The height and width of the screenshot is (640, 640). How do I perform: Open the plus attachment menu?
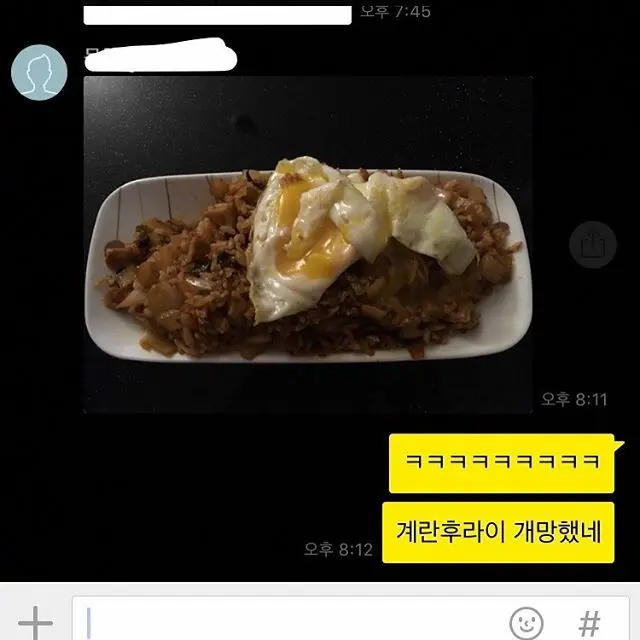[x=35, y=622]
